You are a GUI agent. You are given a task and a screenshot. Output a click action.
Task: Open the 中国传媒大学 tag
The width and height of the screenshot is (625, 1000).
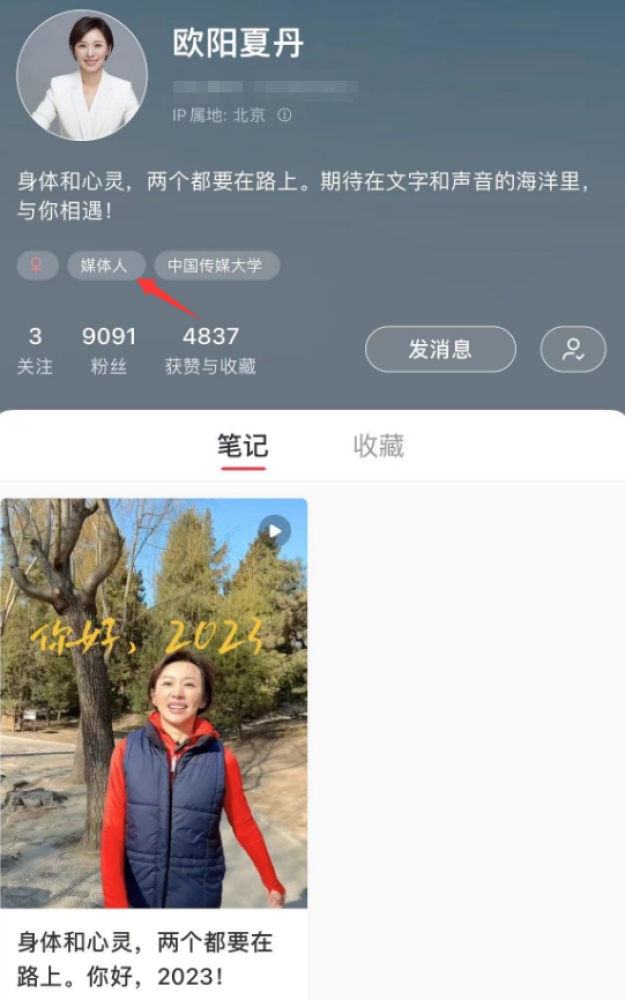click(216, 266)
